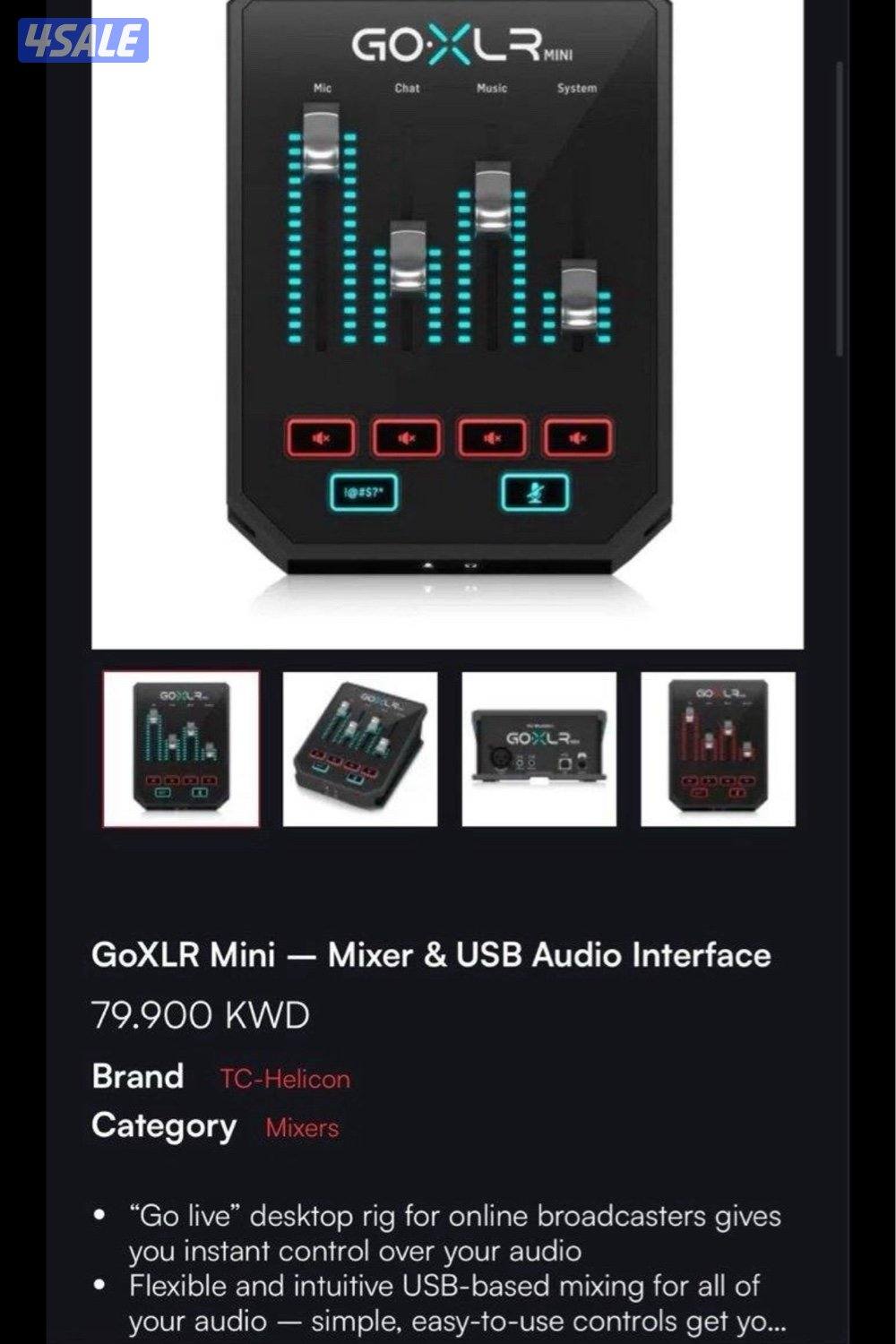Screen dimensions: 896x1344
Task: Click the 79.900 KWD price text
Action: click(199, 1015)
